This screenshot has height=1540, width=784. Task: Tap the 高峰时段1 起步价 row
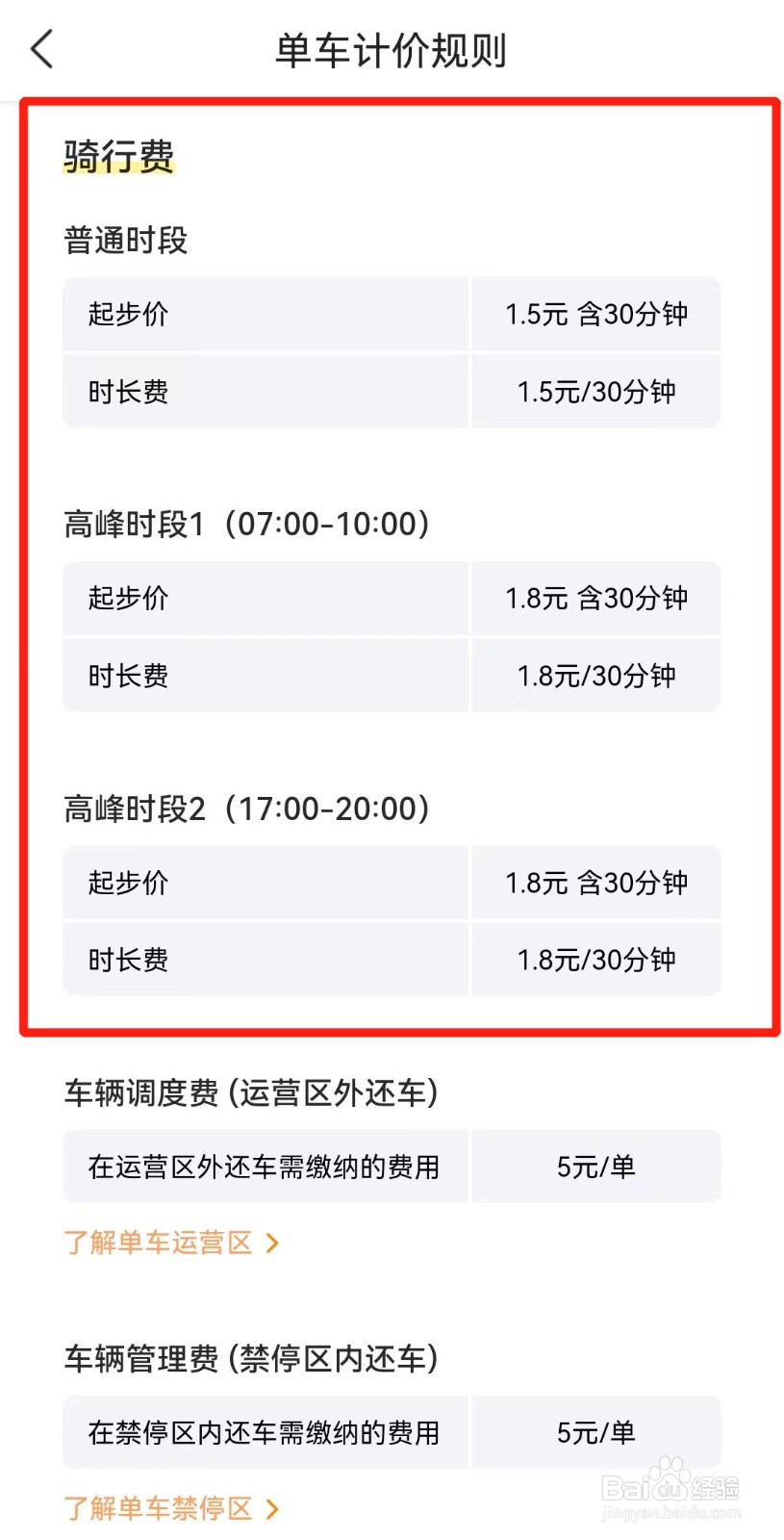click(265, 599)
